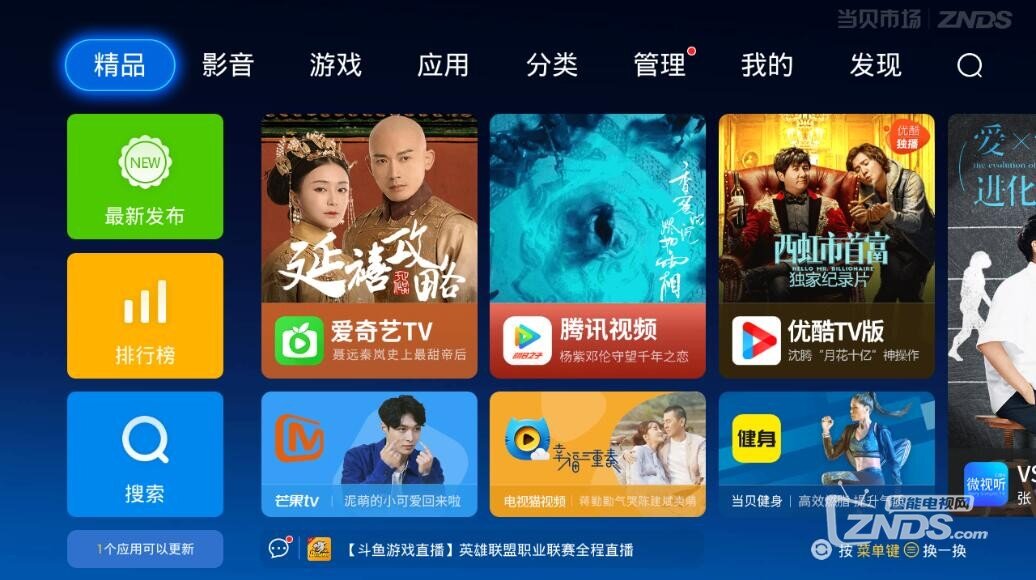Open the 管理 tab
The image size is (1036, 580).
(x=660, y=66)
